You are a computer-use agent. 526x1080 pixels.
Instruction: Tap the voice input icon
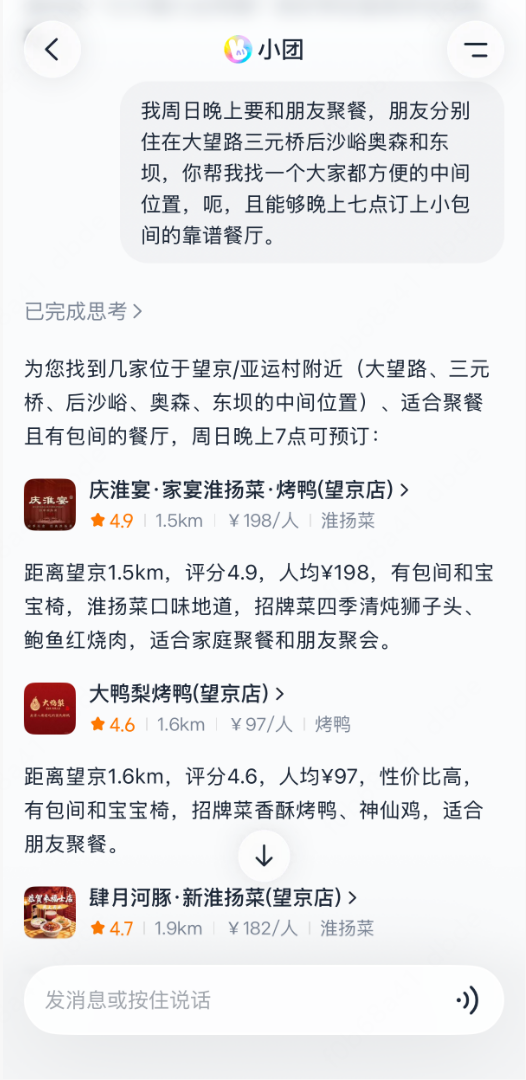(x=467, y=999)
